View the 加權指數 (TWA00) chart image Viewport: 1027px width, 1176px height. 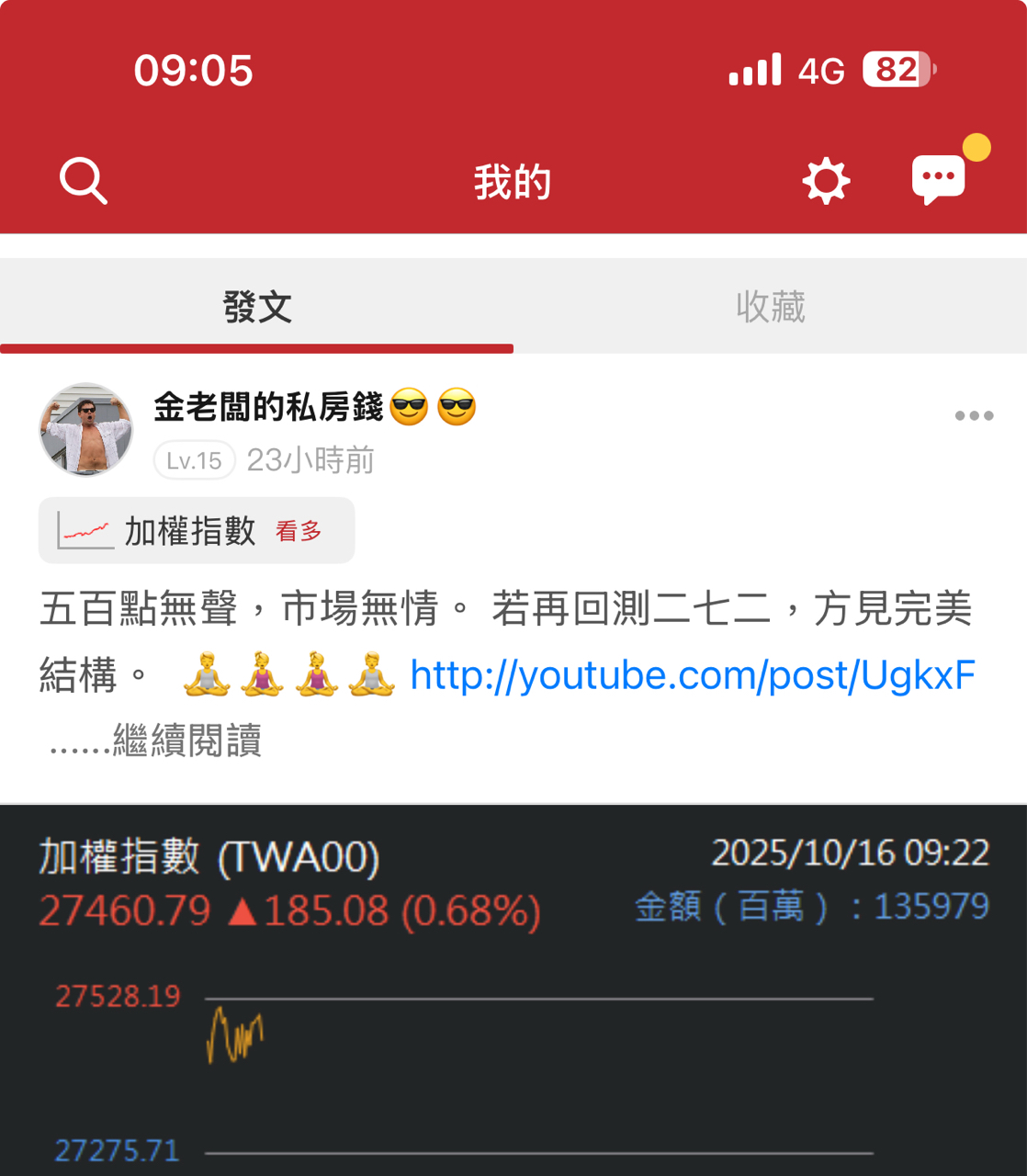(513, 990)
